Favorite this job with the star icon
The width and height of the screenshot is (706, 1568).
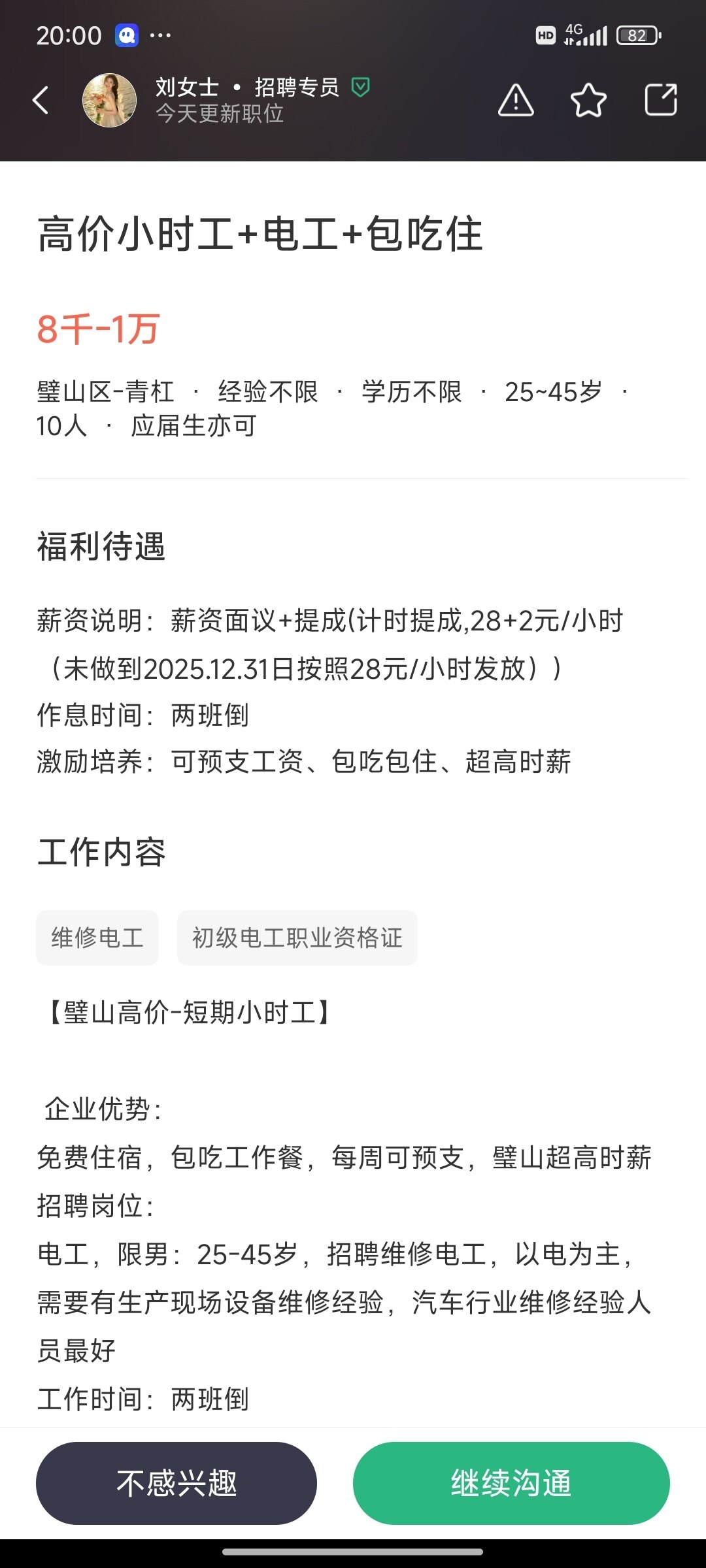(x=588, y=100)
